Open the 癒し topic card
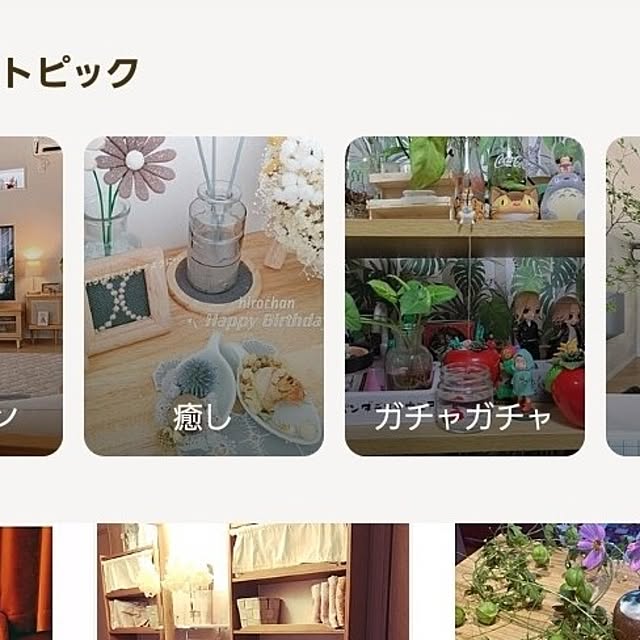Viewport: 640px width, 640px height. [203, 296]
